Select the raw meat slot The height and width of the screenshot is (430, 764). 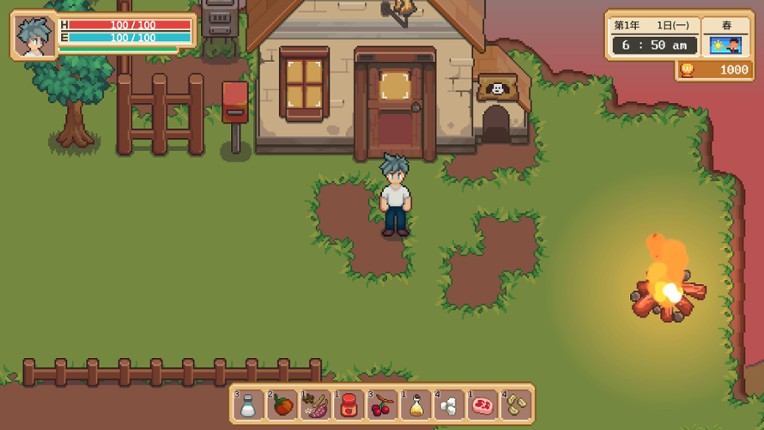(483, 404)
